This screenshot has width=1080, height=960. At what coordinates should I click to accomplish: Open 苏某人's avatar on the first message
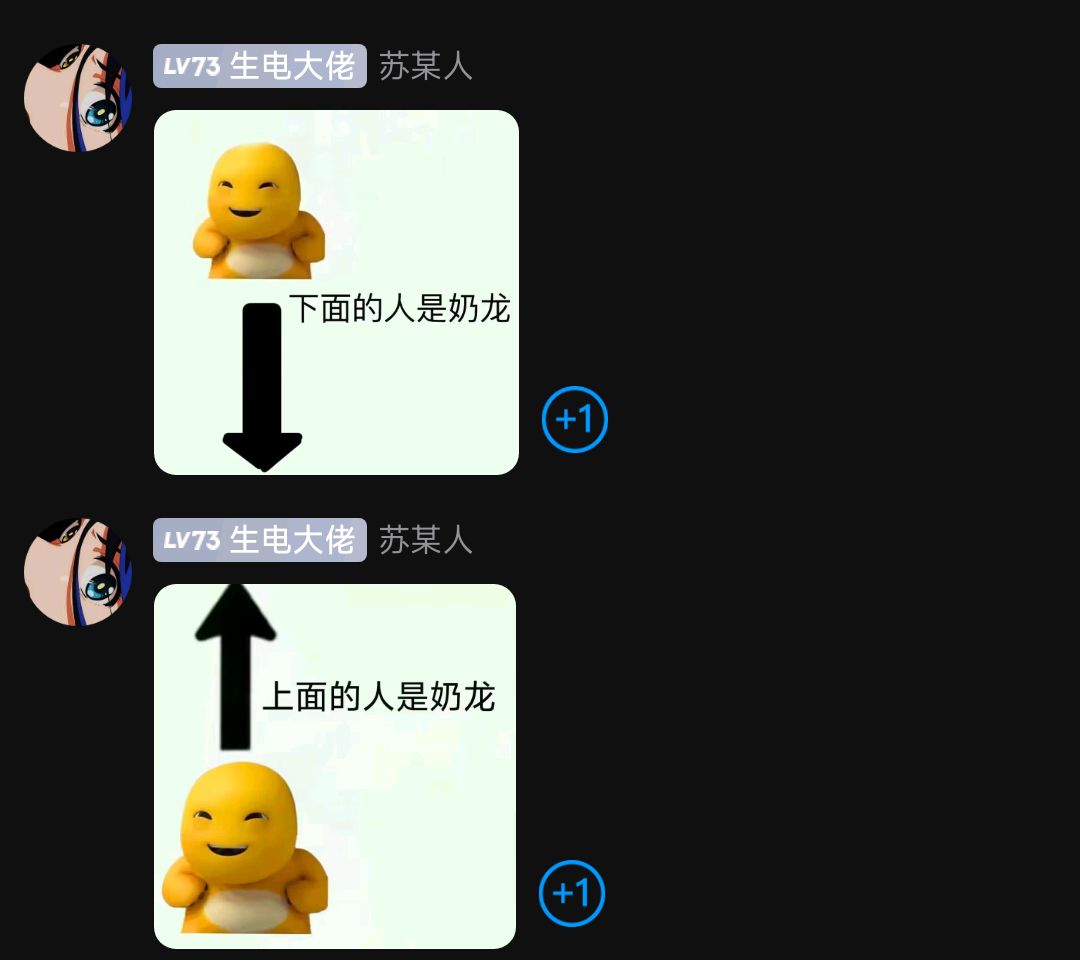click(x=79, y=98)
